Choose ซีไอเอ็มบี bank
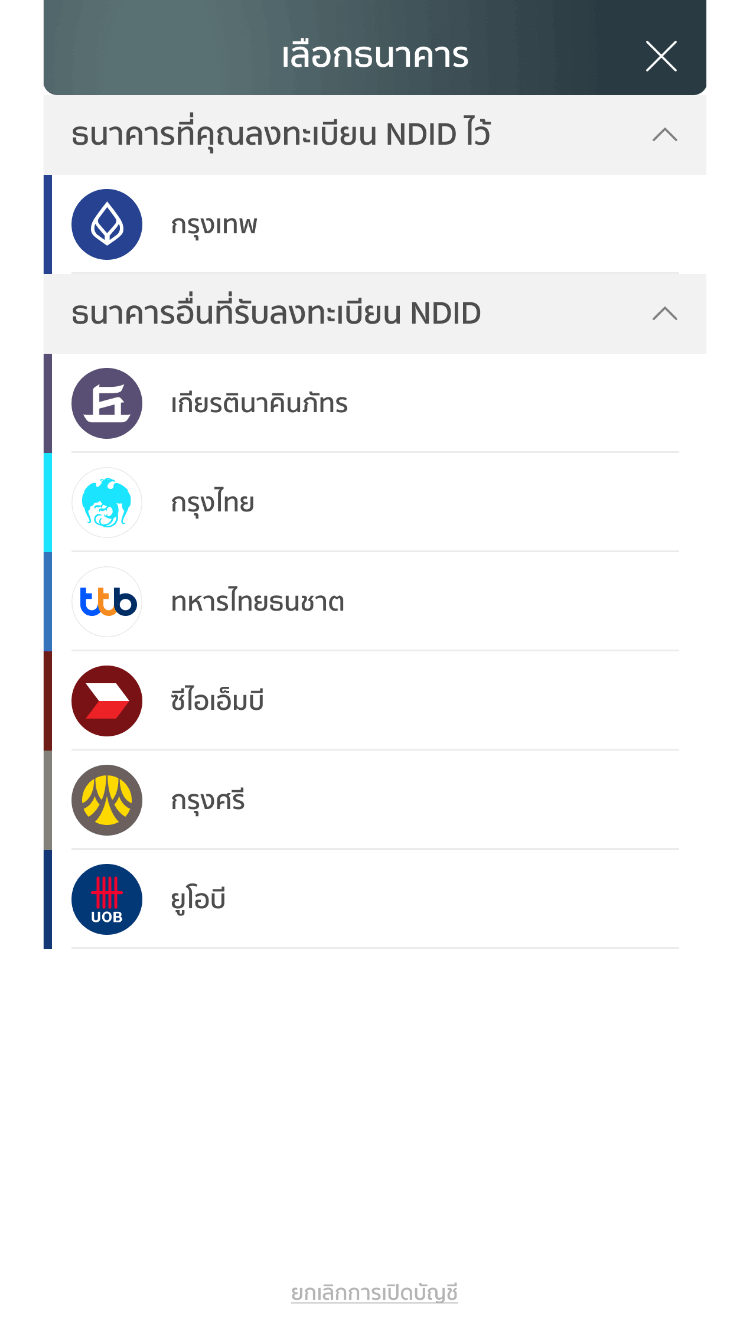Screen dimensions: 750x1334 (374, 700)
